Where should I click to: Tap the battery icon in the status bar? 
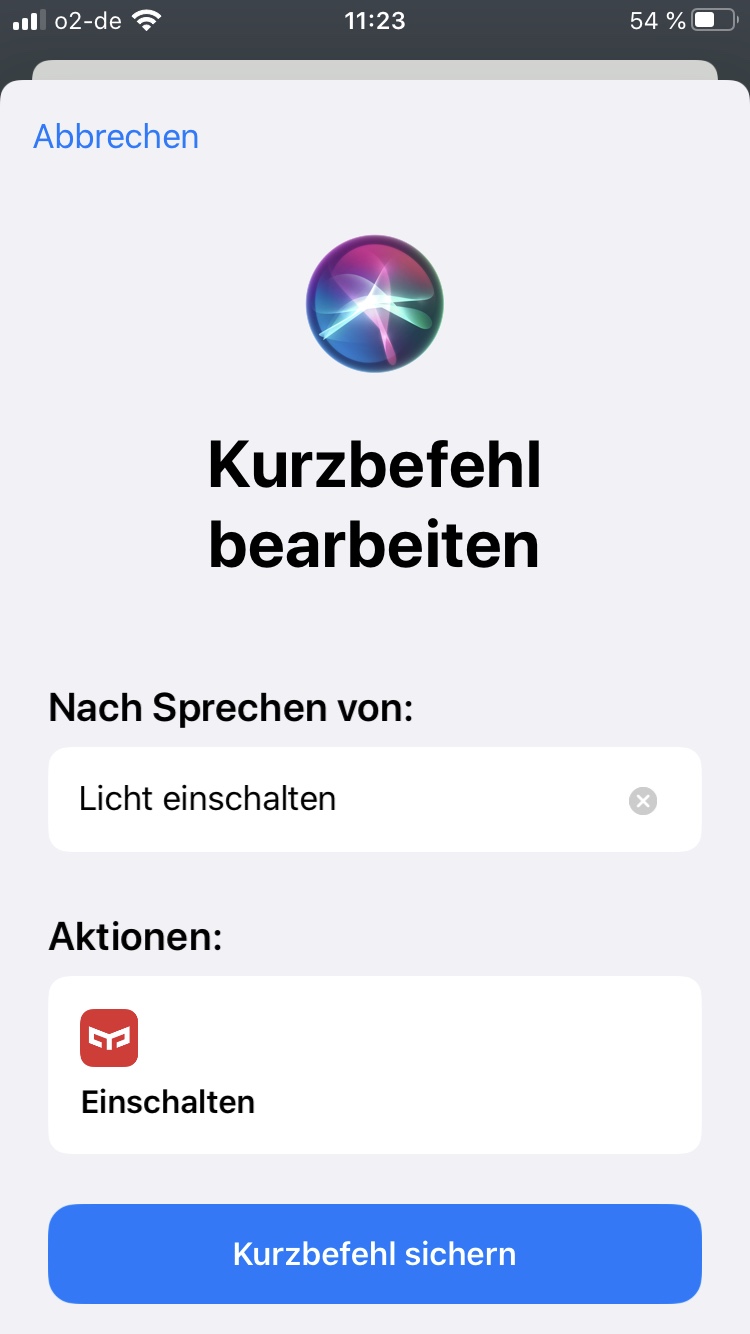point(716,19)
